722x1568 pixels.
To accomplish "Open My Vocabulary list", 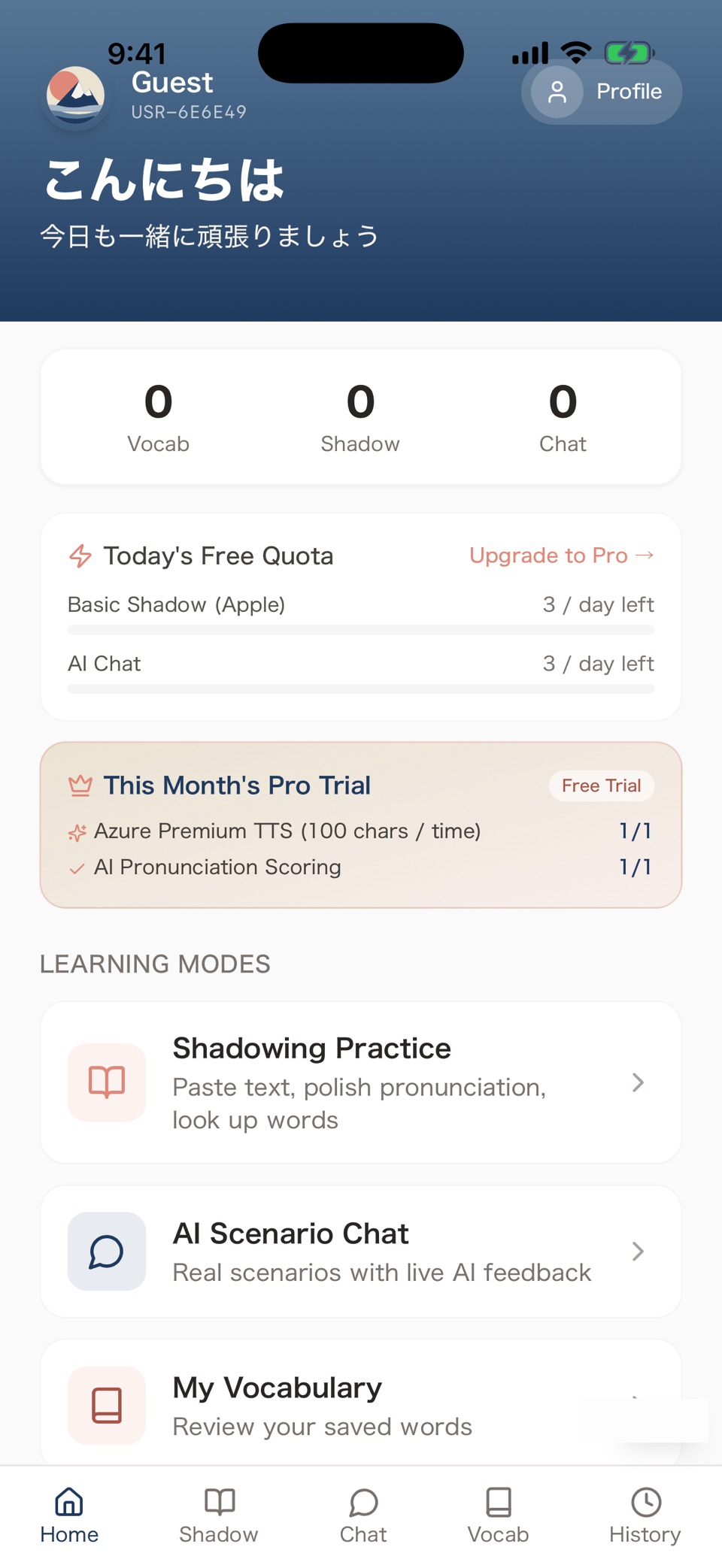I will pyautogui.click(x=361, y=1404).
